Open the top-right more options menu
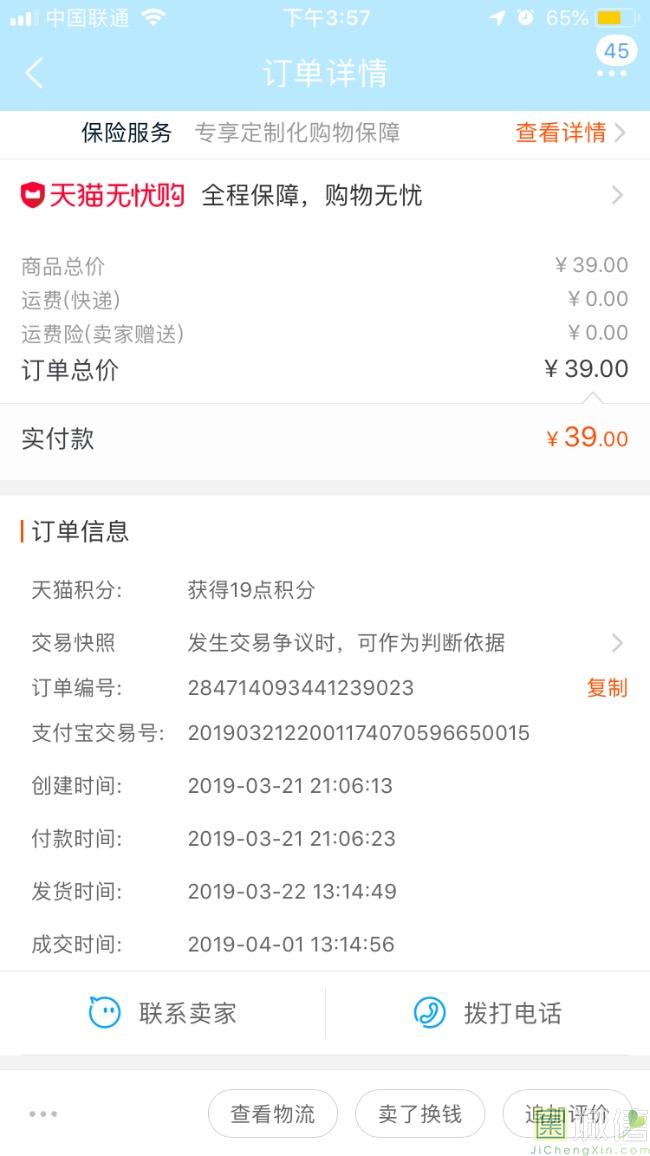Screen dimensions: 650x1156 [x=611, y=73]
